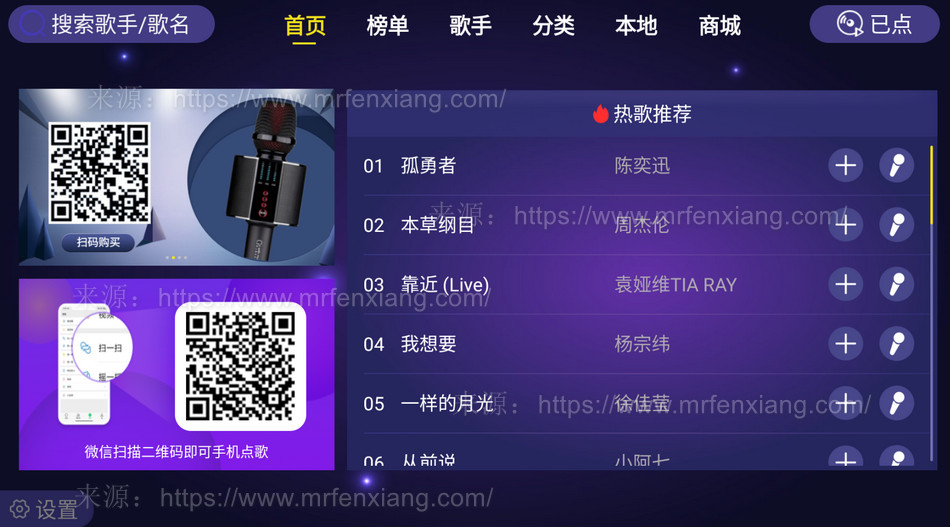Open the 商城 tab
The image size is (950, 527).
[720, 26]
